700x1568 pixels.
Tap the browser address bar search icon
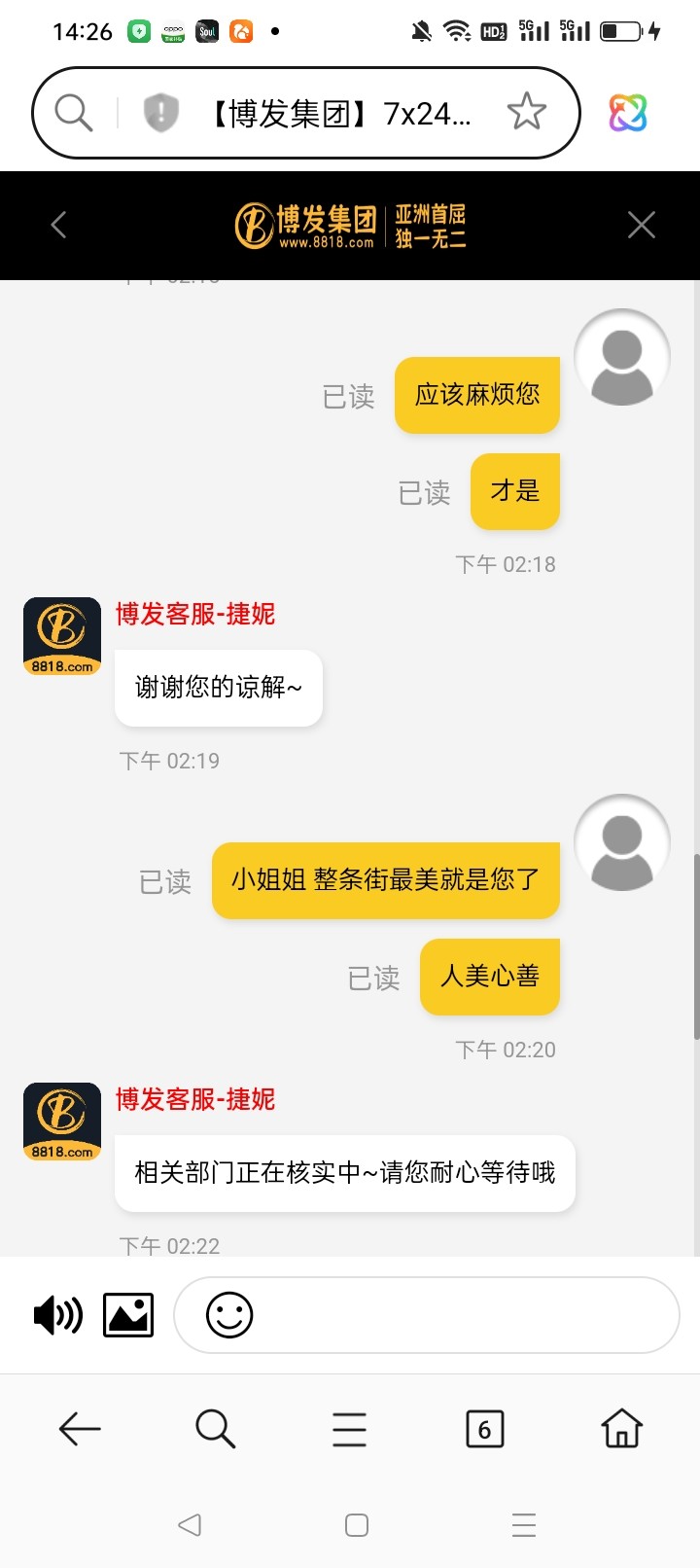[x=73, y=113]
